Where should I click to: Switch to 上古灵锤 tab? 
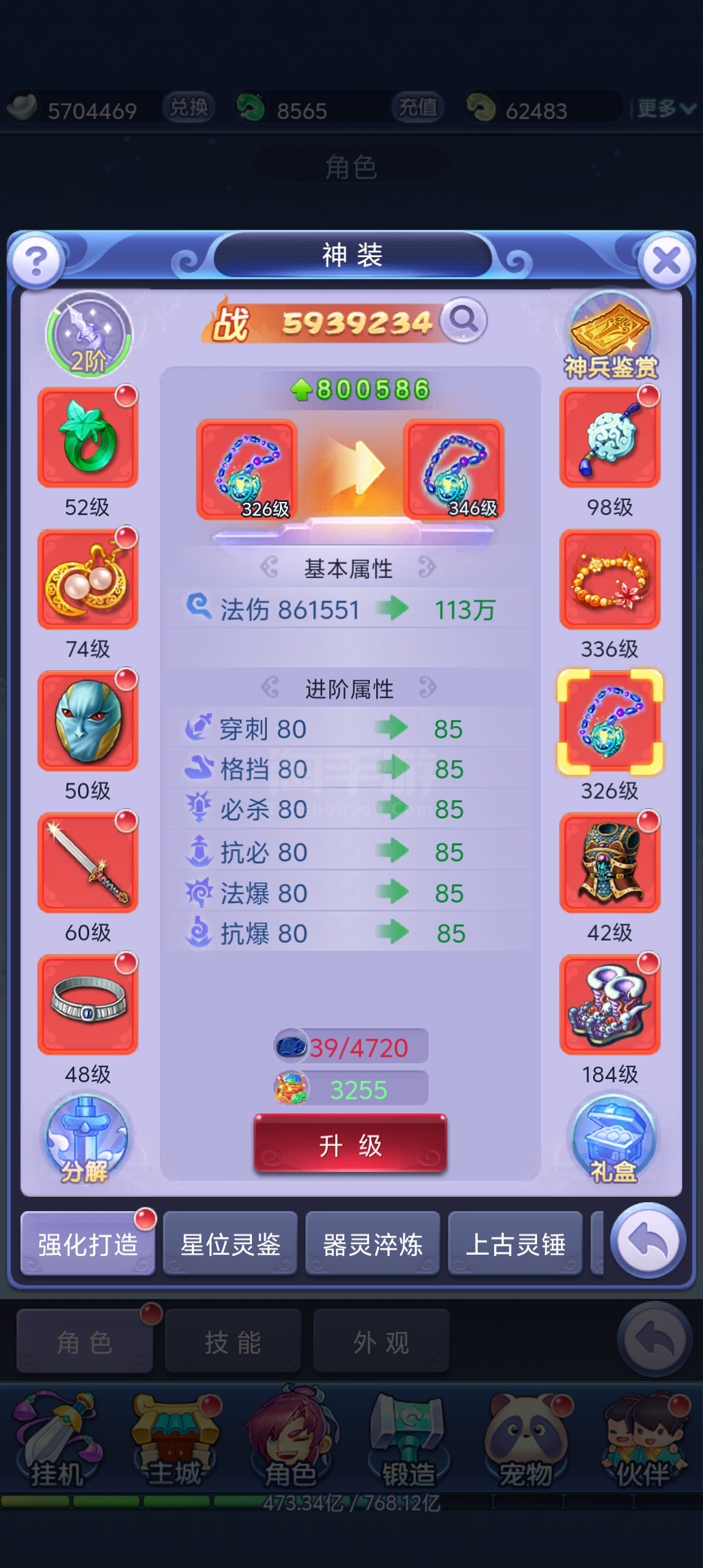coord(516,1243)
